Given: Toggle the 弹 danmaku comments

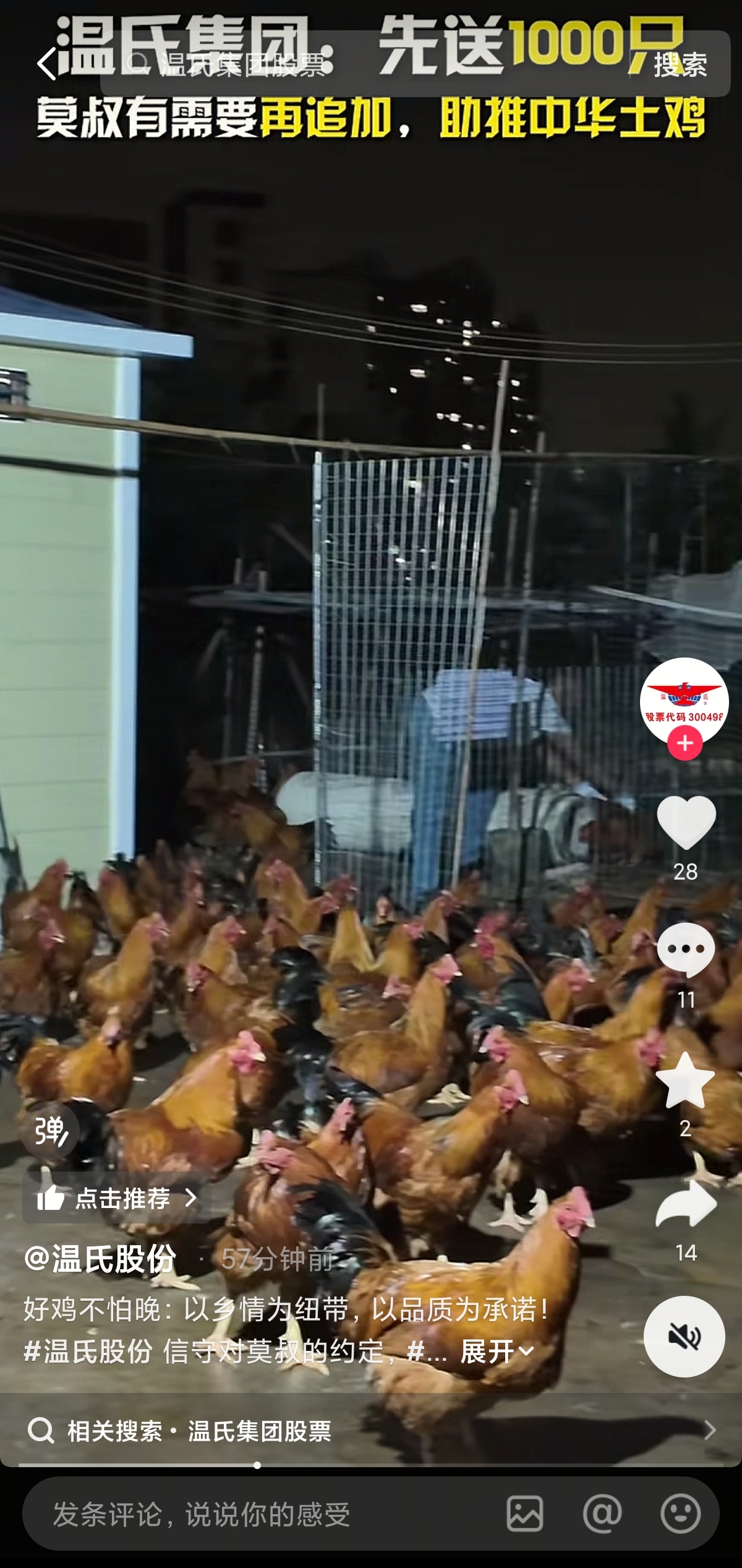Looking at the screenshot, I should coord(51,1130).
